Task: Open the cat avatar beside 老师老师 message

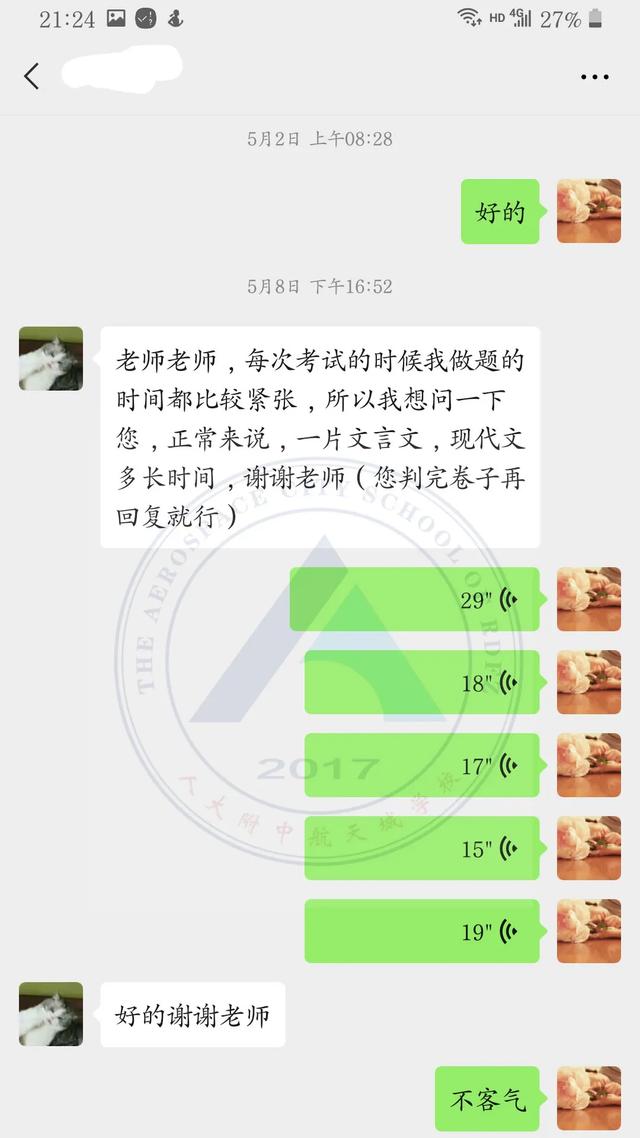Action: tap(51, 358)
